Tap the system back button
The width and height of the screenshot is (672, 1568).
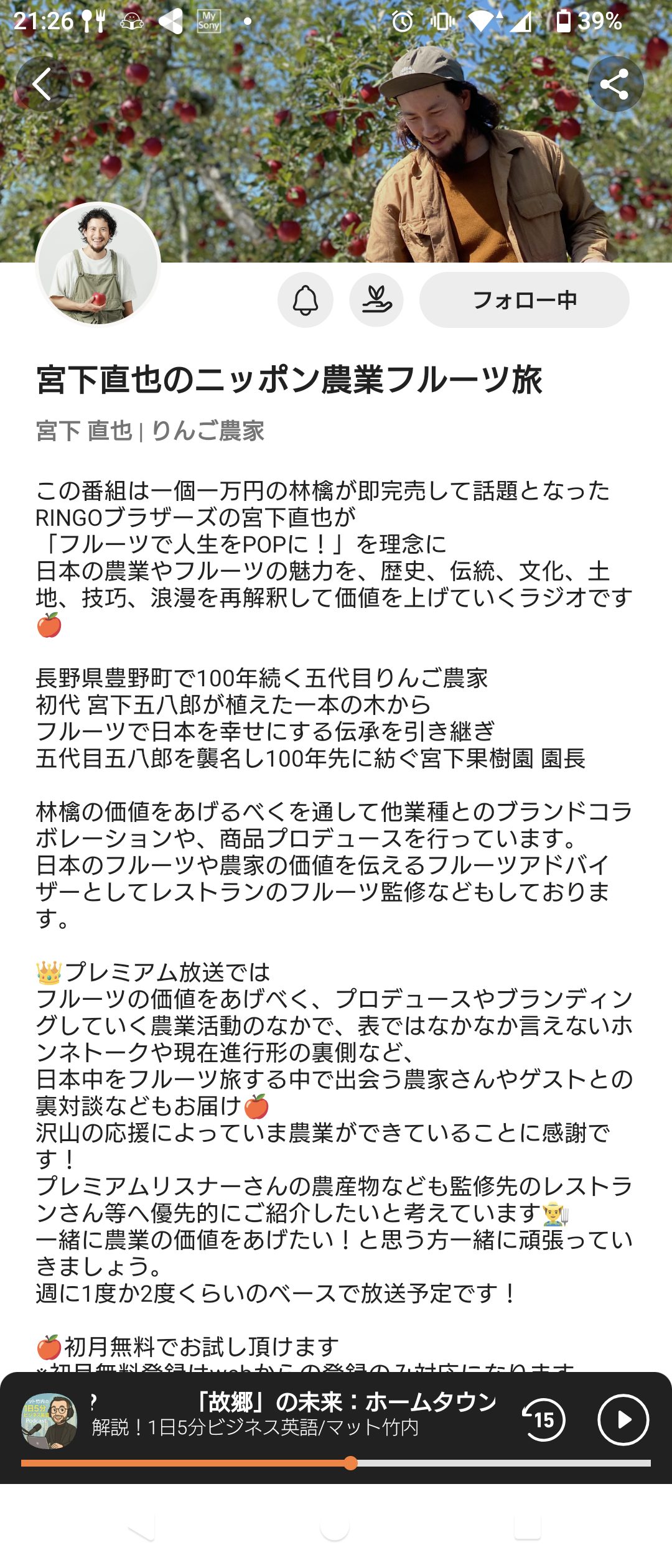pyautogui.click(x=142, y=1529)
